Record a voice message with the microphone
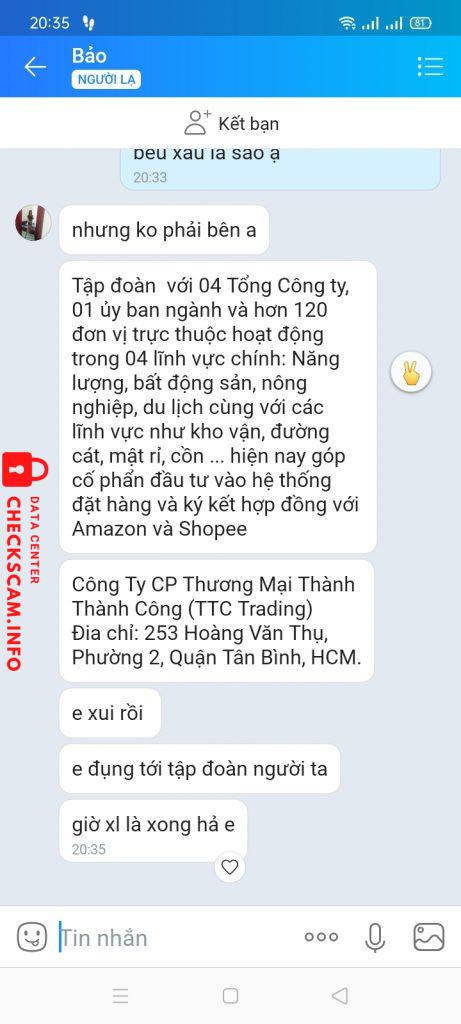This screenshot has height=1024, width=461. (x=375, y=937)
